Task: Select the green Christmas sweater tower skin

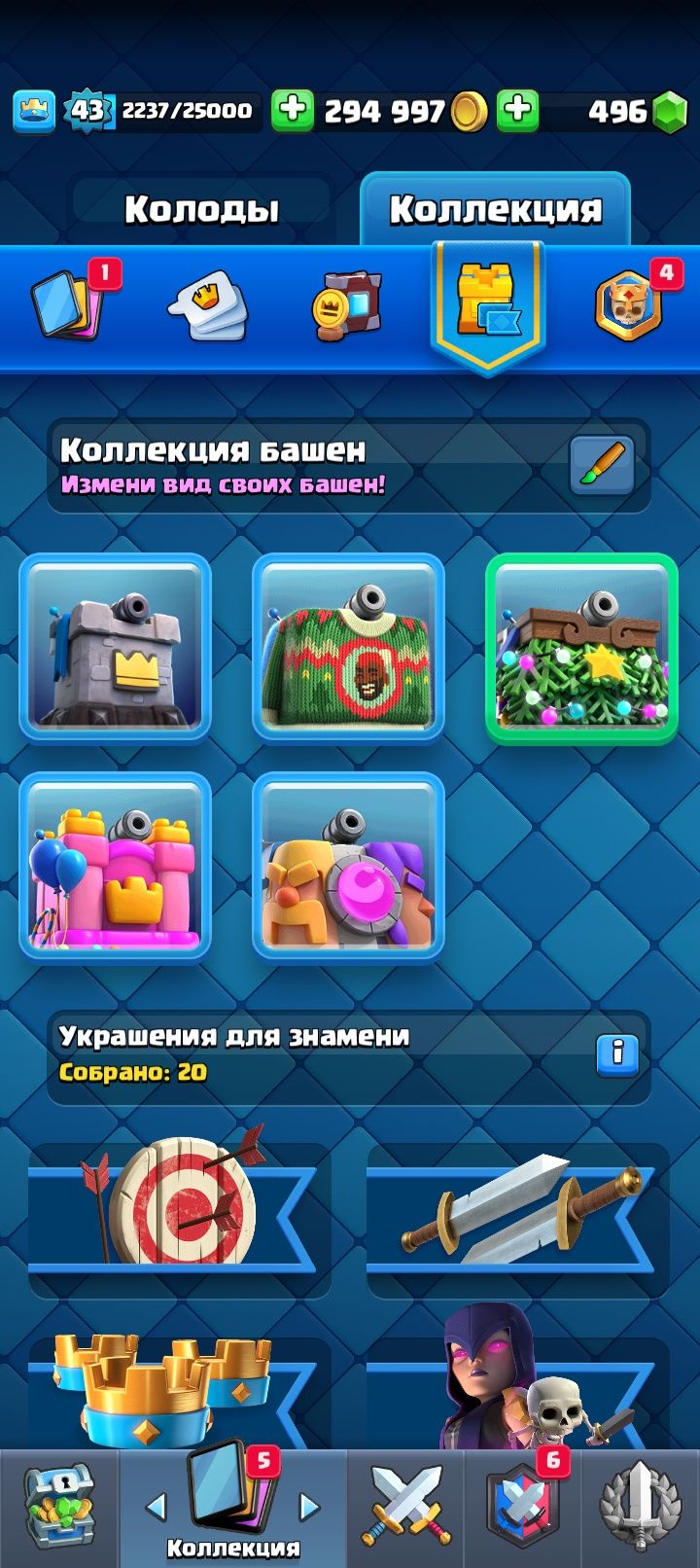Action: pyautogui.click(x=348, y=648)
